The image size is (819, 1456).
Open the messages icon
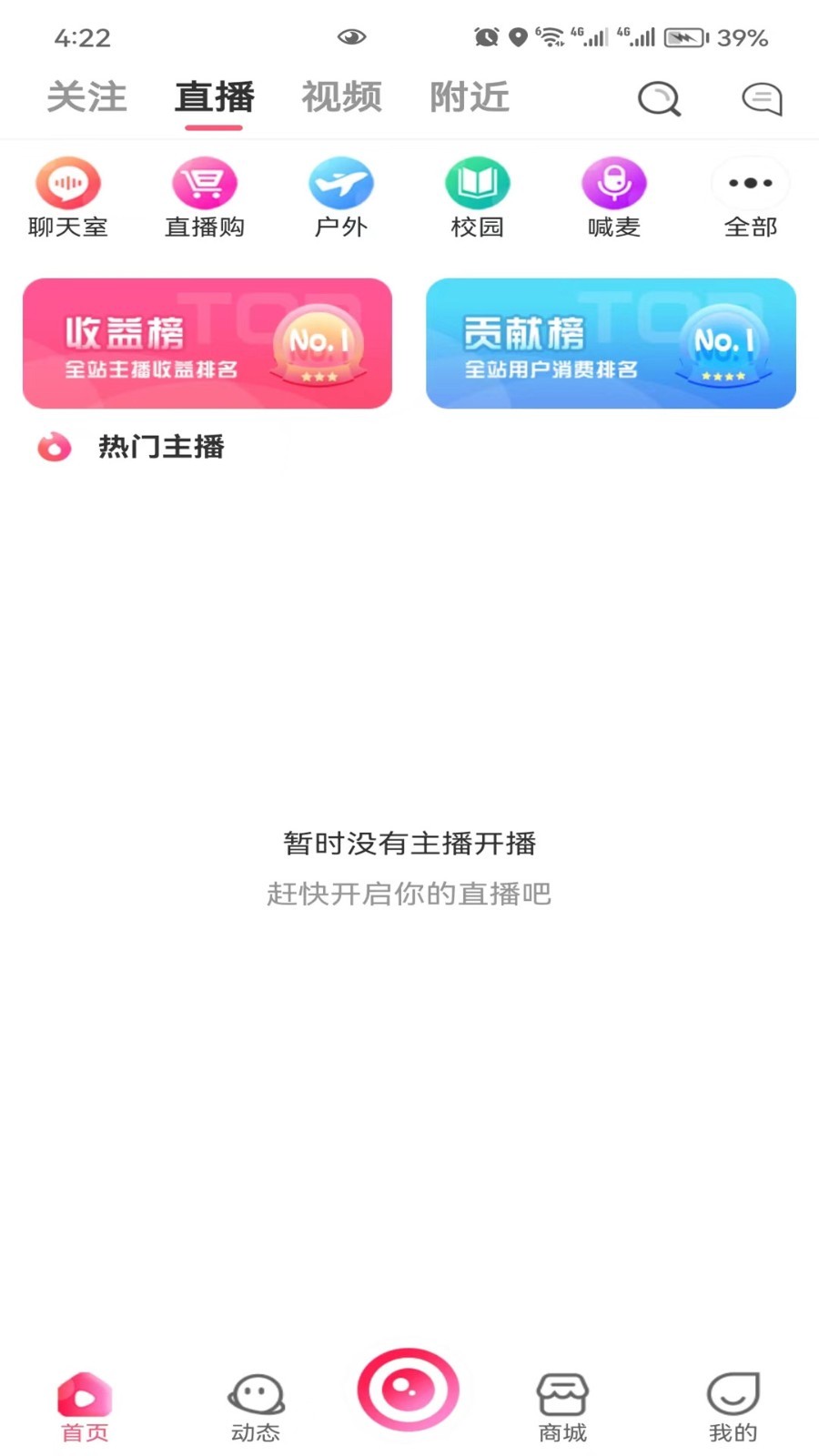coord(762,98)
